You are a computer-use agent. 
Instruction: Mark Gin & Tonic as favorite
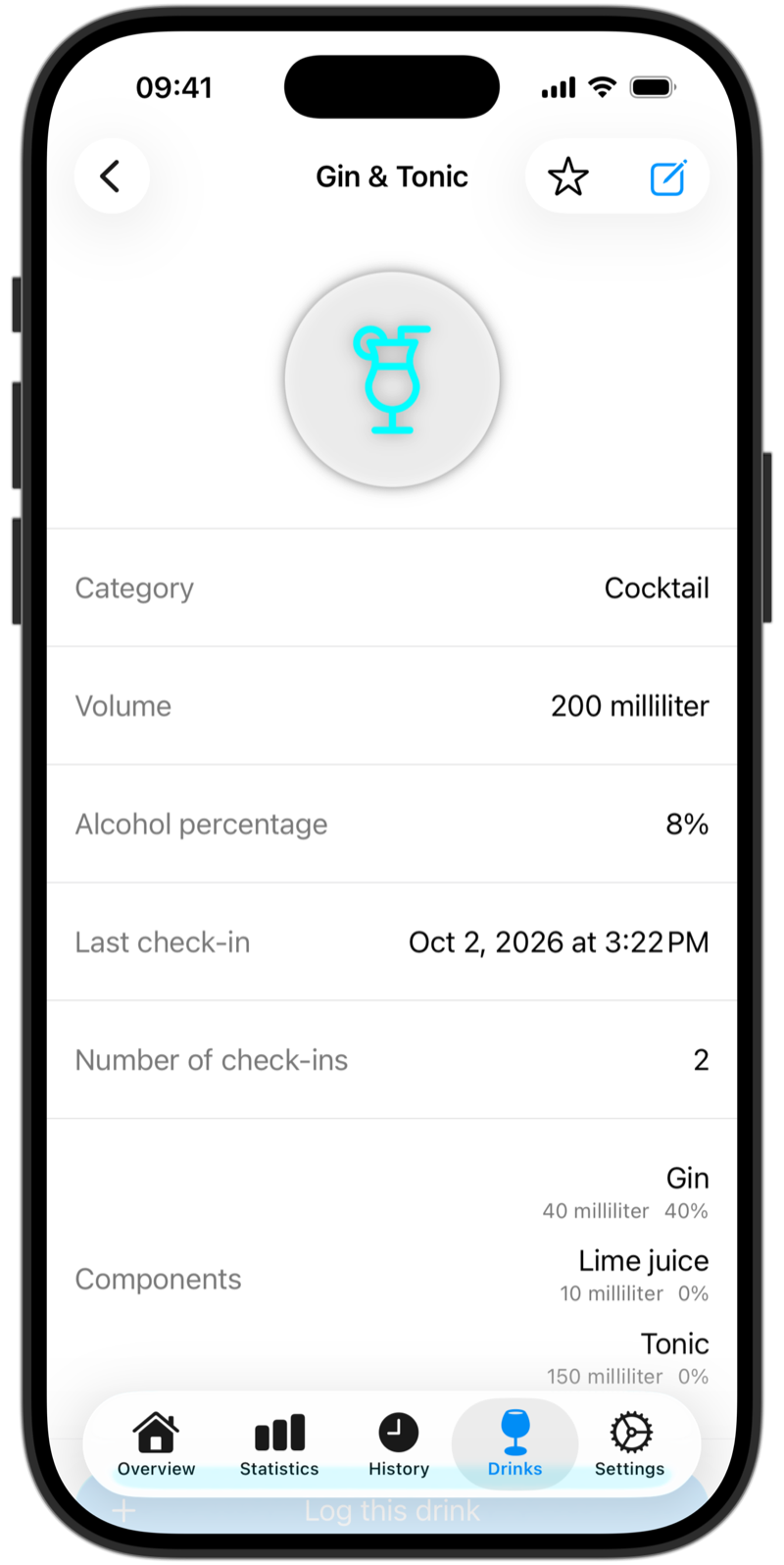[568, 177]
